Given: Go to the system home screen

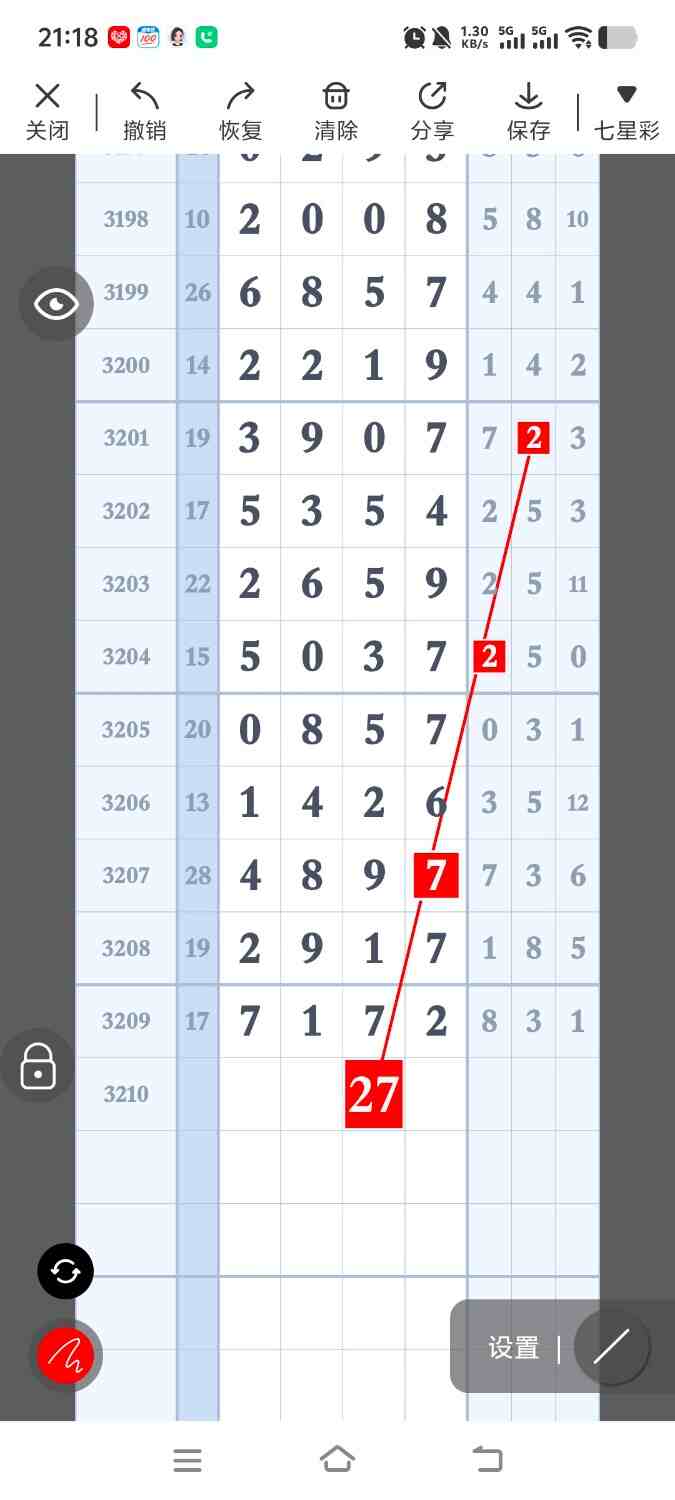Looking at the screenshot, I should pos(337,1460).
